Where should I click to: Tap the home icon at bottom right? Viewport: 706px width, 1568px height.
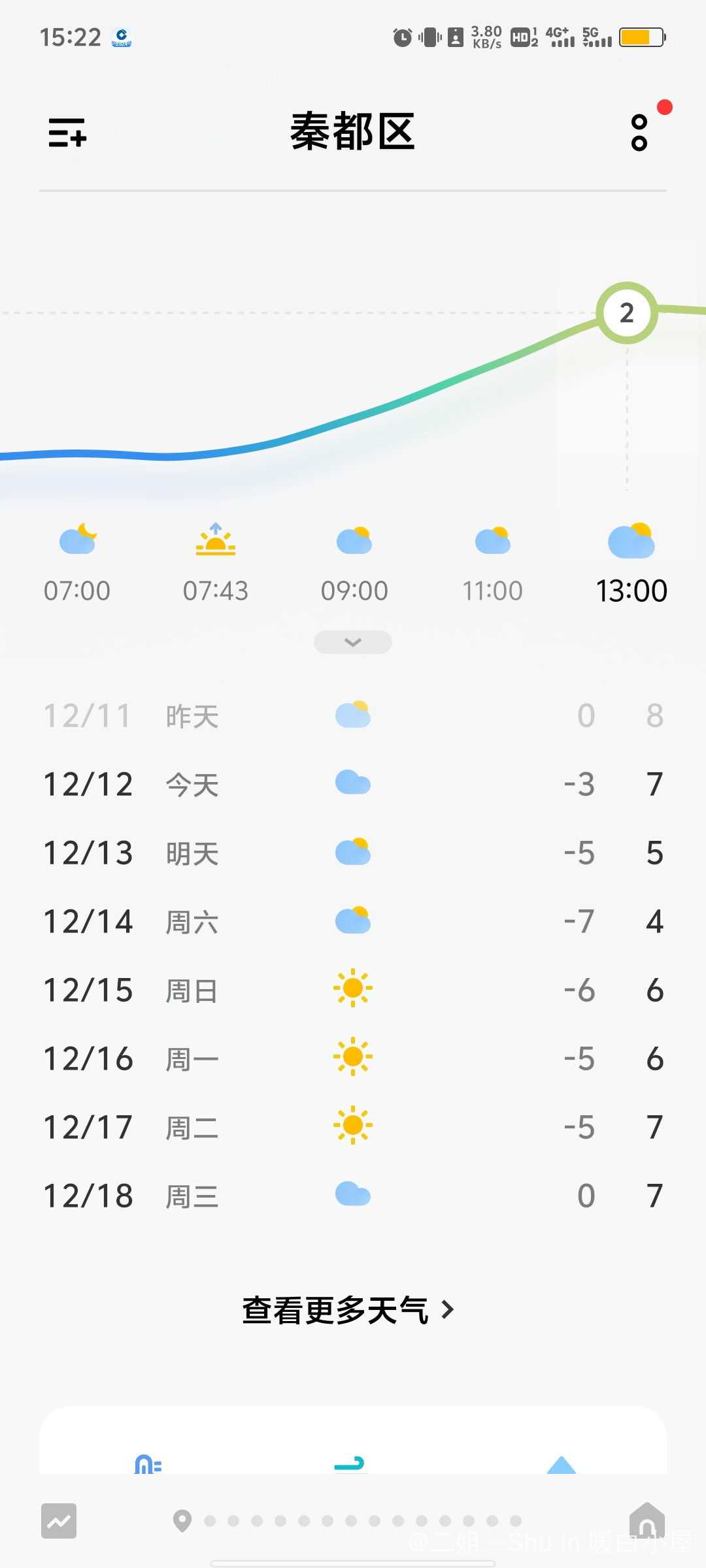(x=647, y=1521)
